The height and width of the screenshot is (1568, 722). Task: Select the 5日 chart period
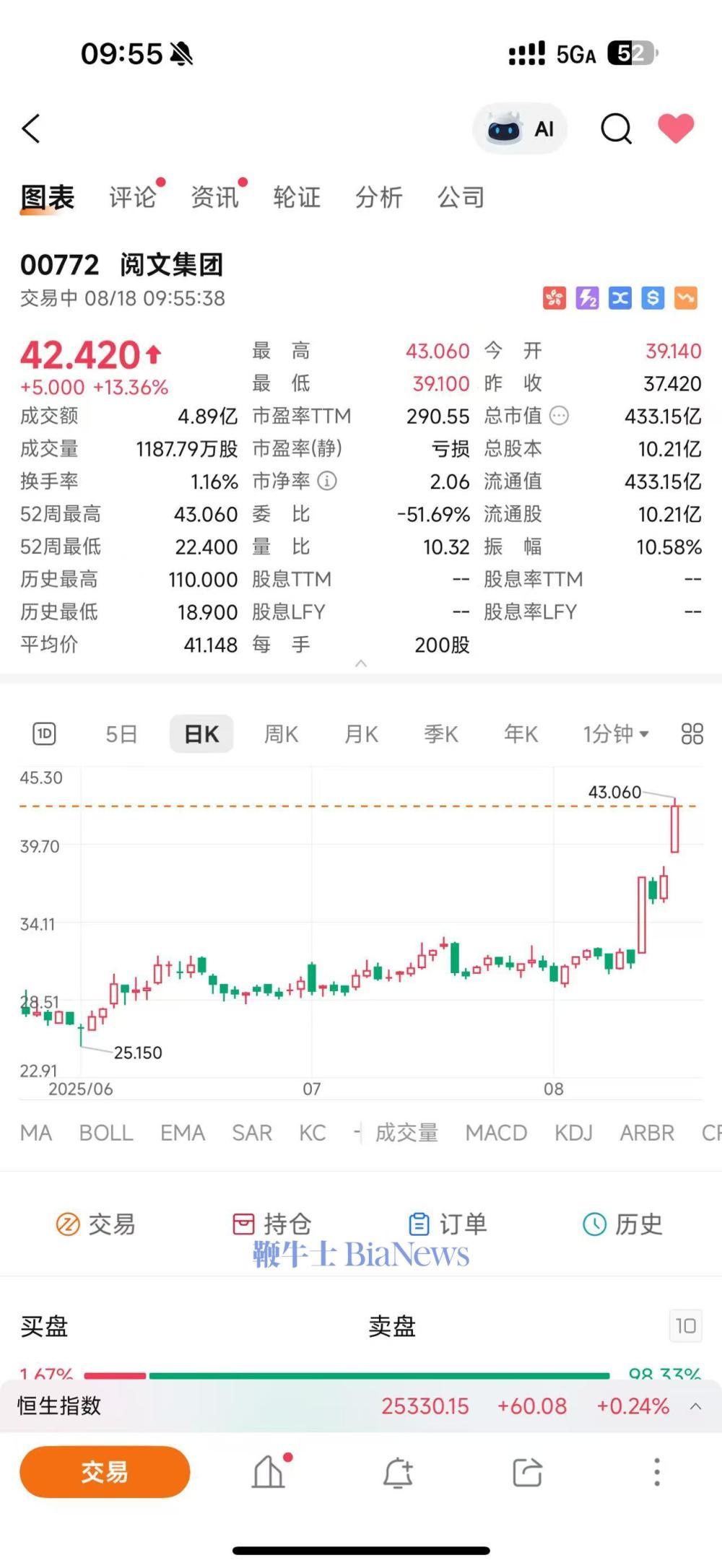[121, 734]
